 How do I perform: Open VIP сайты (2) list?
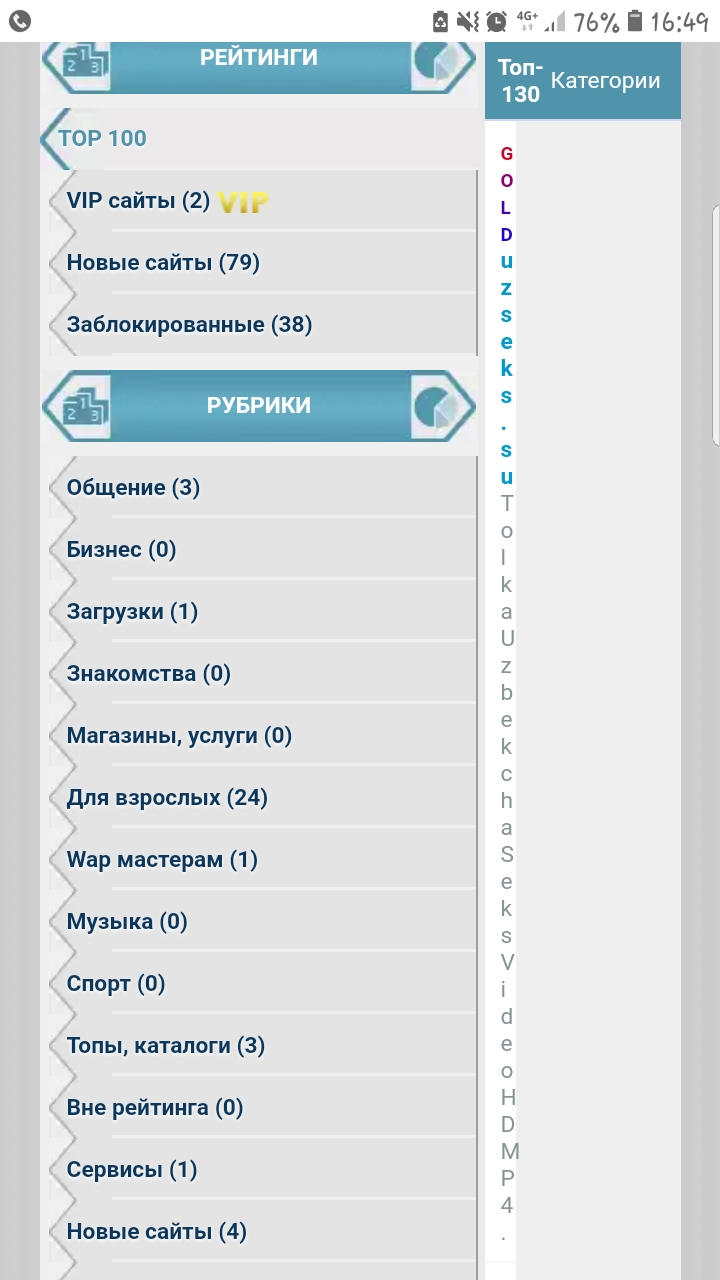[138, 201]
